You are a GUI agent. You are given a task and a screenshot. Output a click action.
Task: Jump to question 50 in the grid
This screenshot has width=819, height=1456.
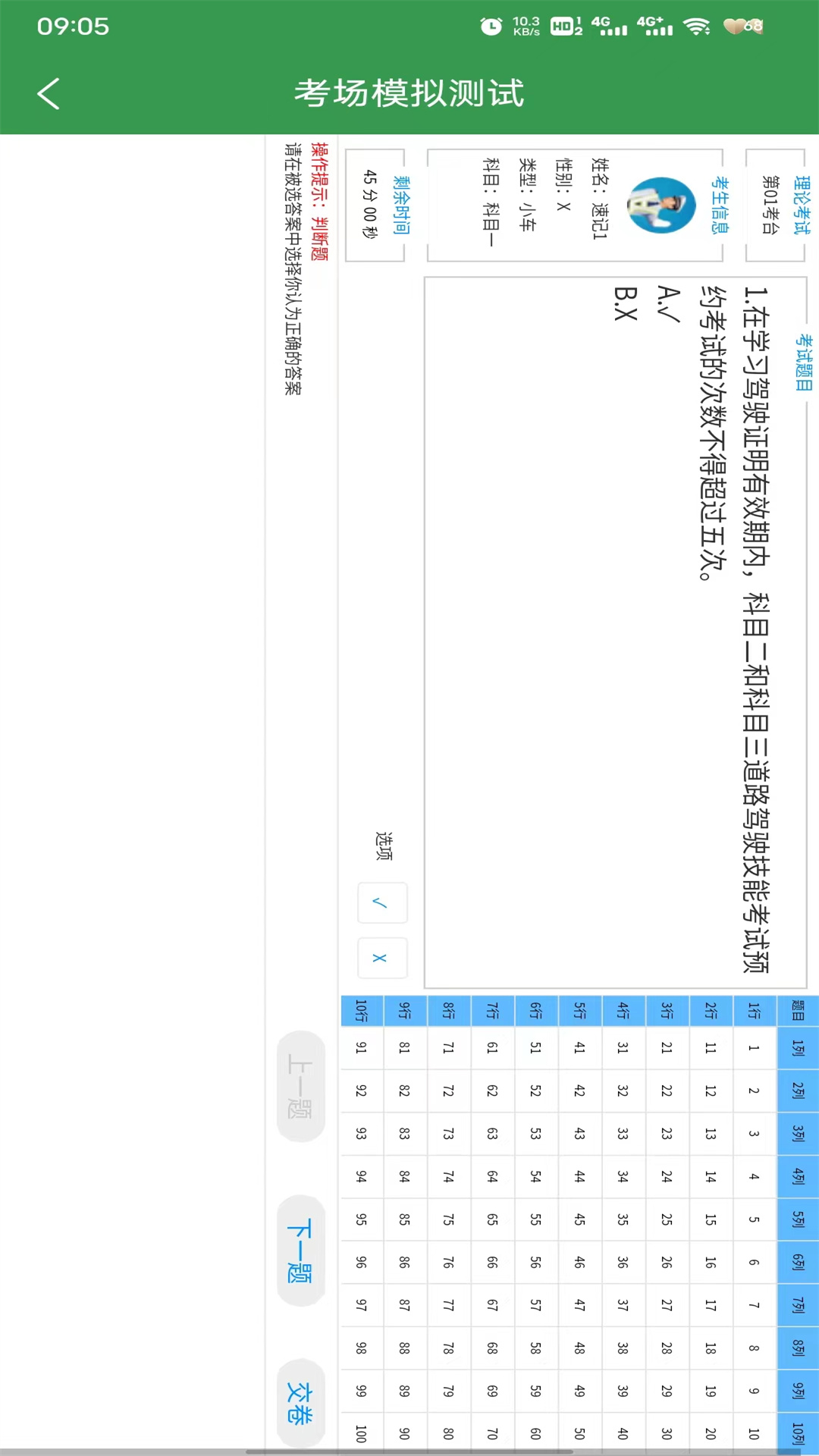click(x=579, y=1433)
